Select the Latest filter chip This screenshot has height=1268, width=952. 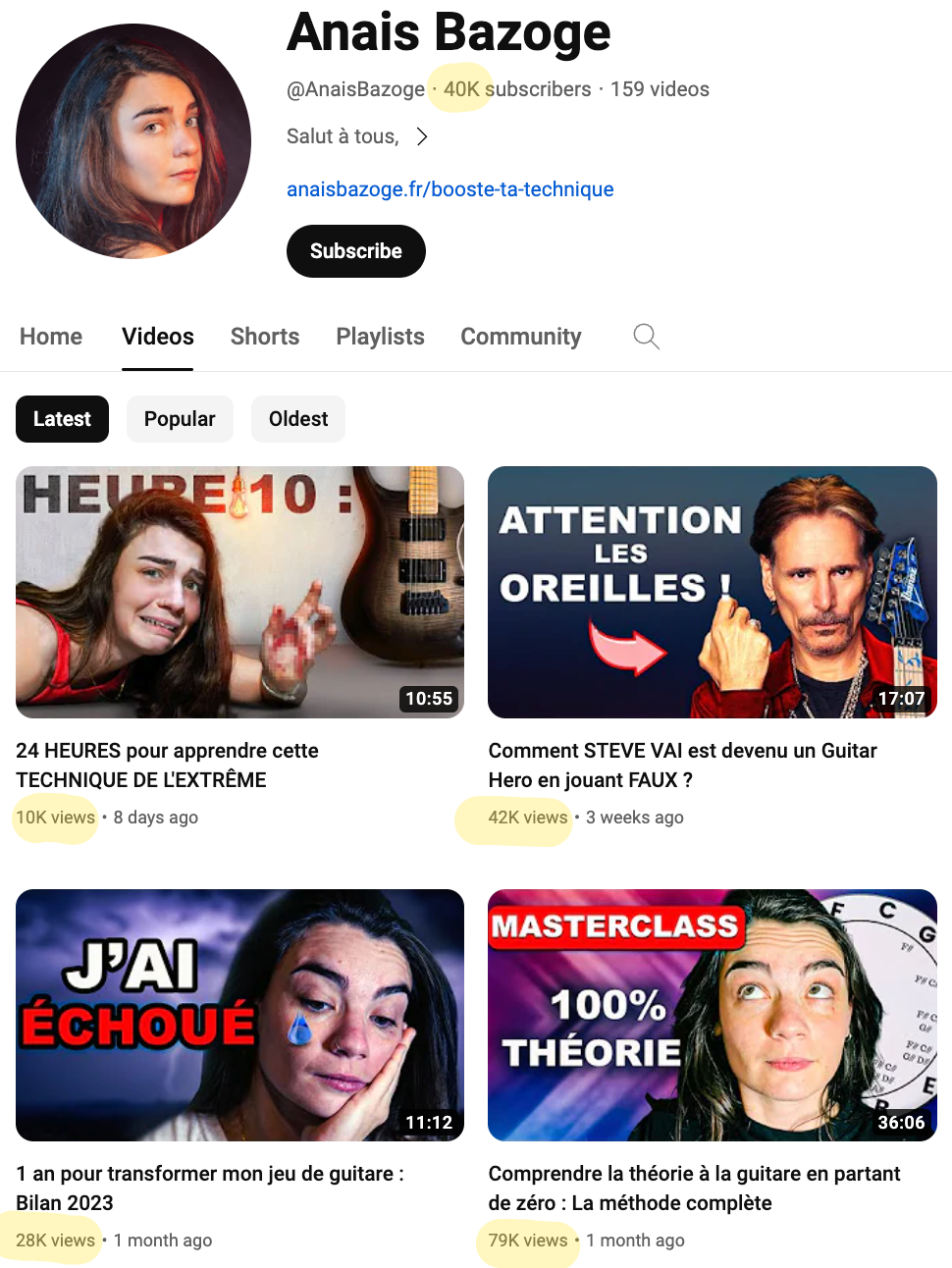click(62, 419)
